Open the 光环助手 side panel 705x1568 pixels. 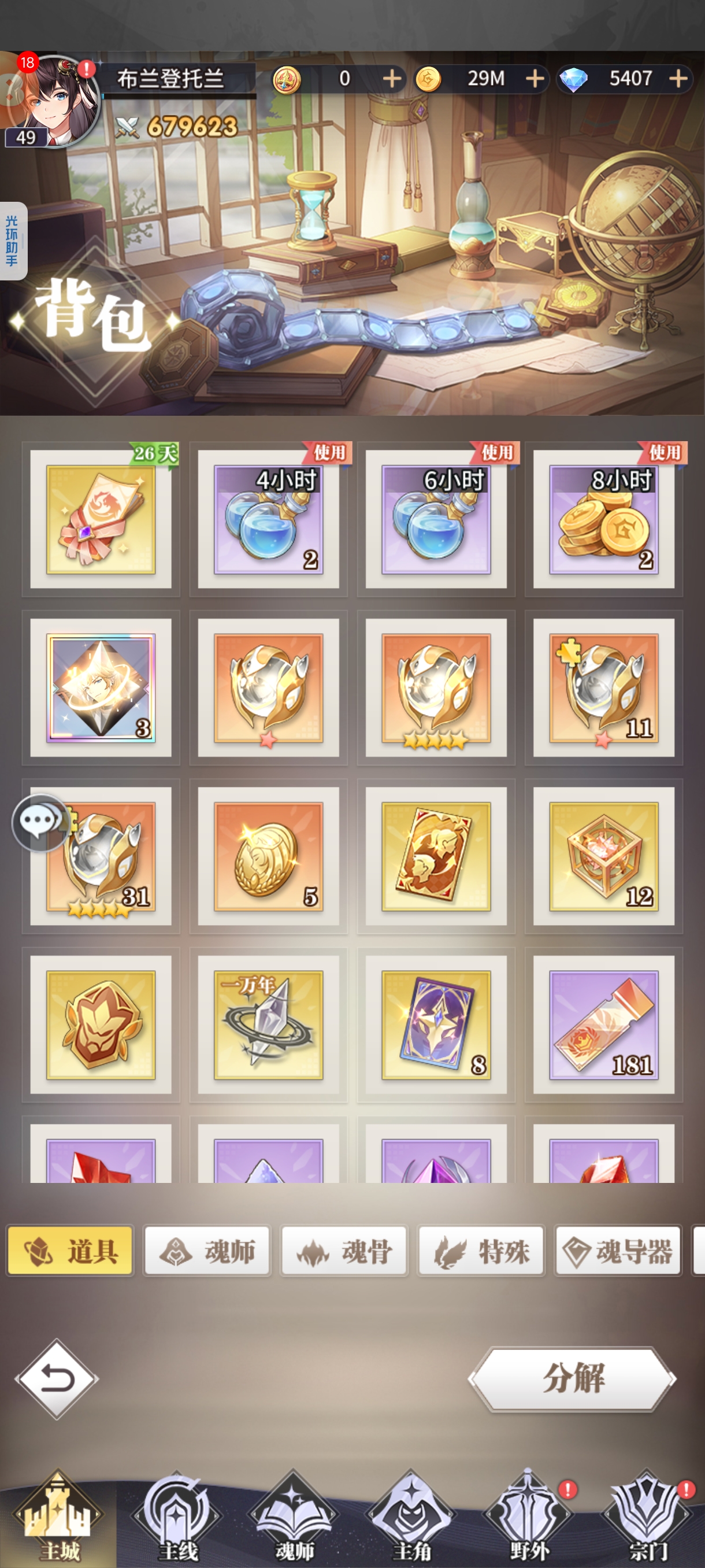[12, 241]
